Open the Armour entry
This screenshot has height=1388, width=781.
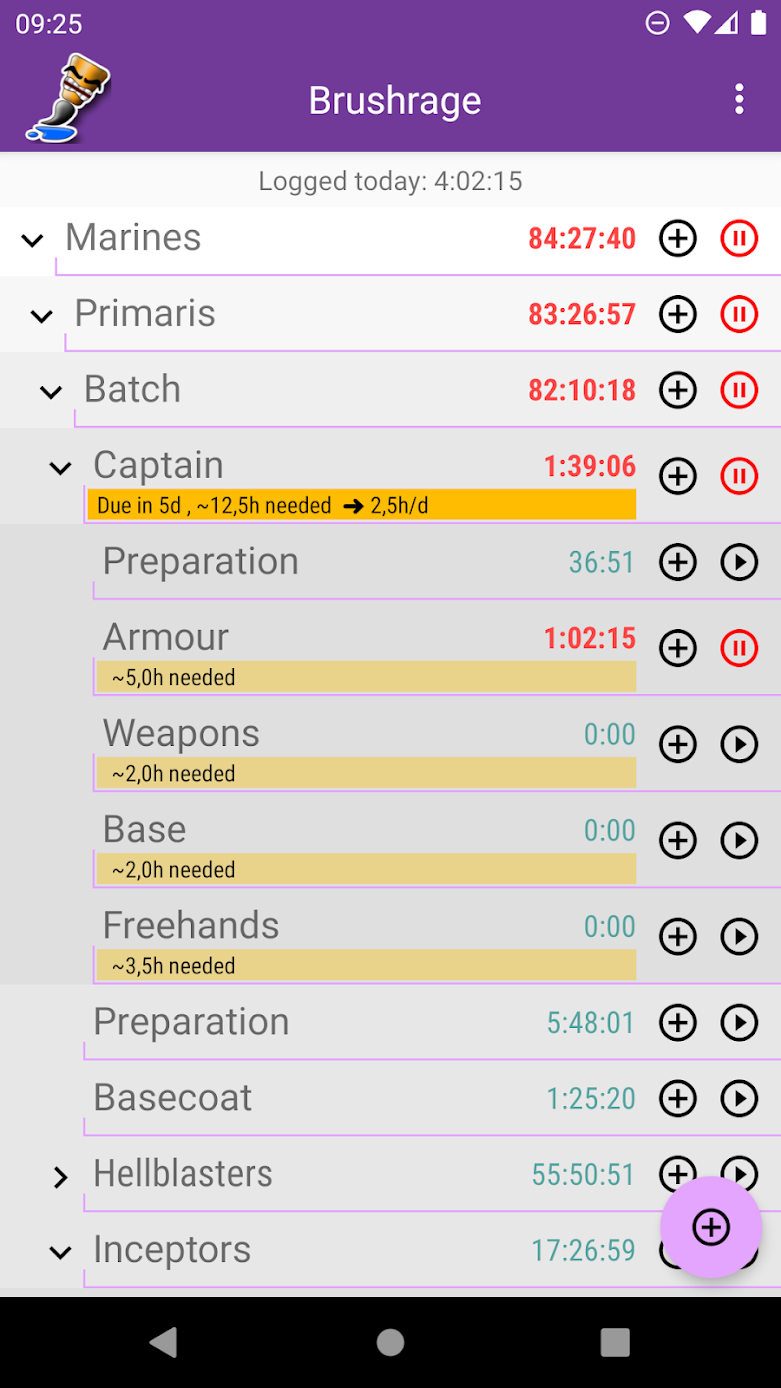364,648
